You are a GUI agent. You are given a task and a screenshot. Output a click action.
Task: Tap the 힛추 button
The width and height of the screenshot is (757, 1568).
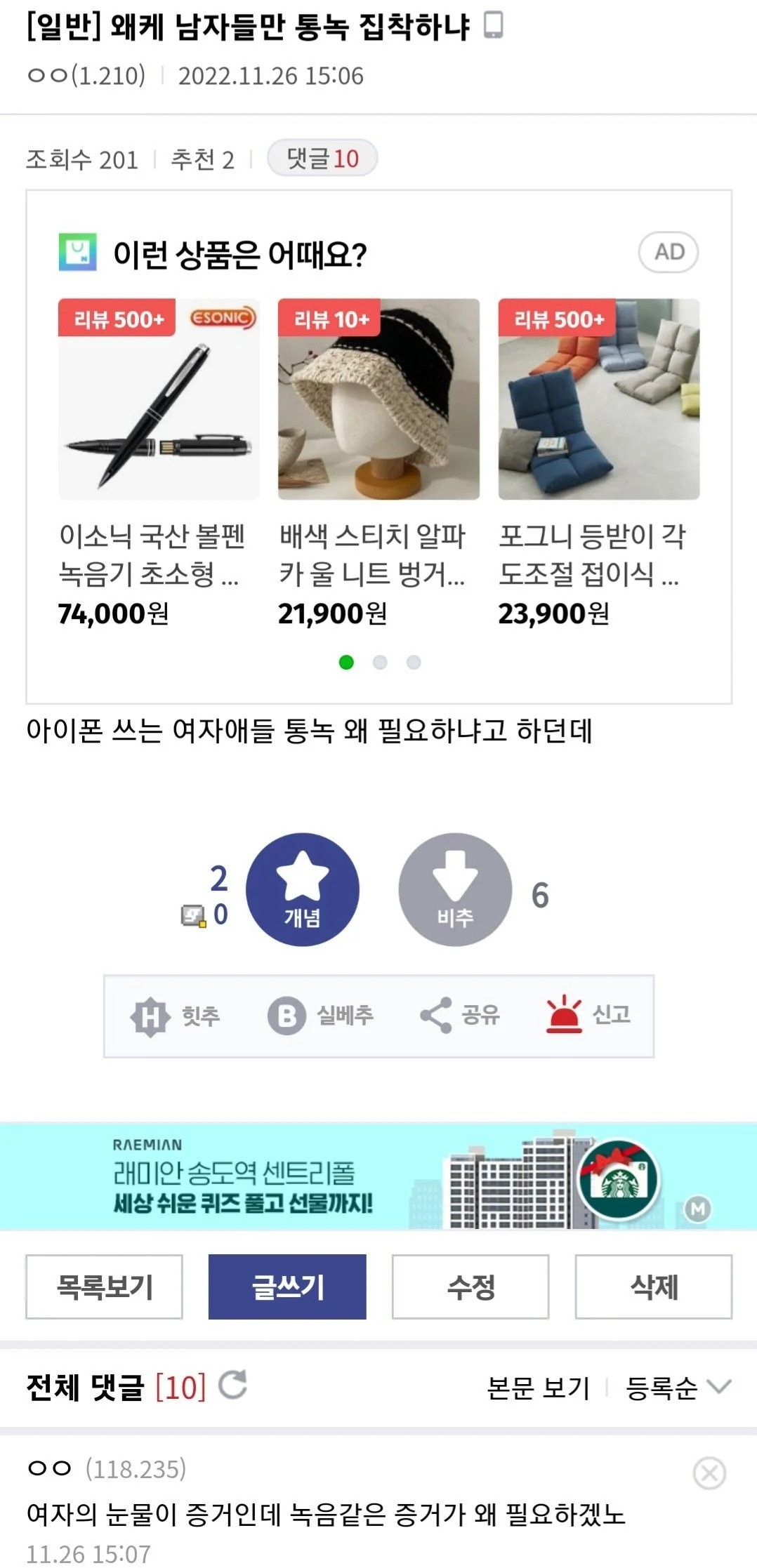pyautogui.click(x=176, y=1016)
